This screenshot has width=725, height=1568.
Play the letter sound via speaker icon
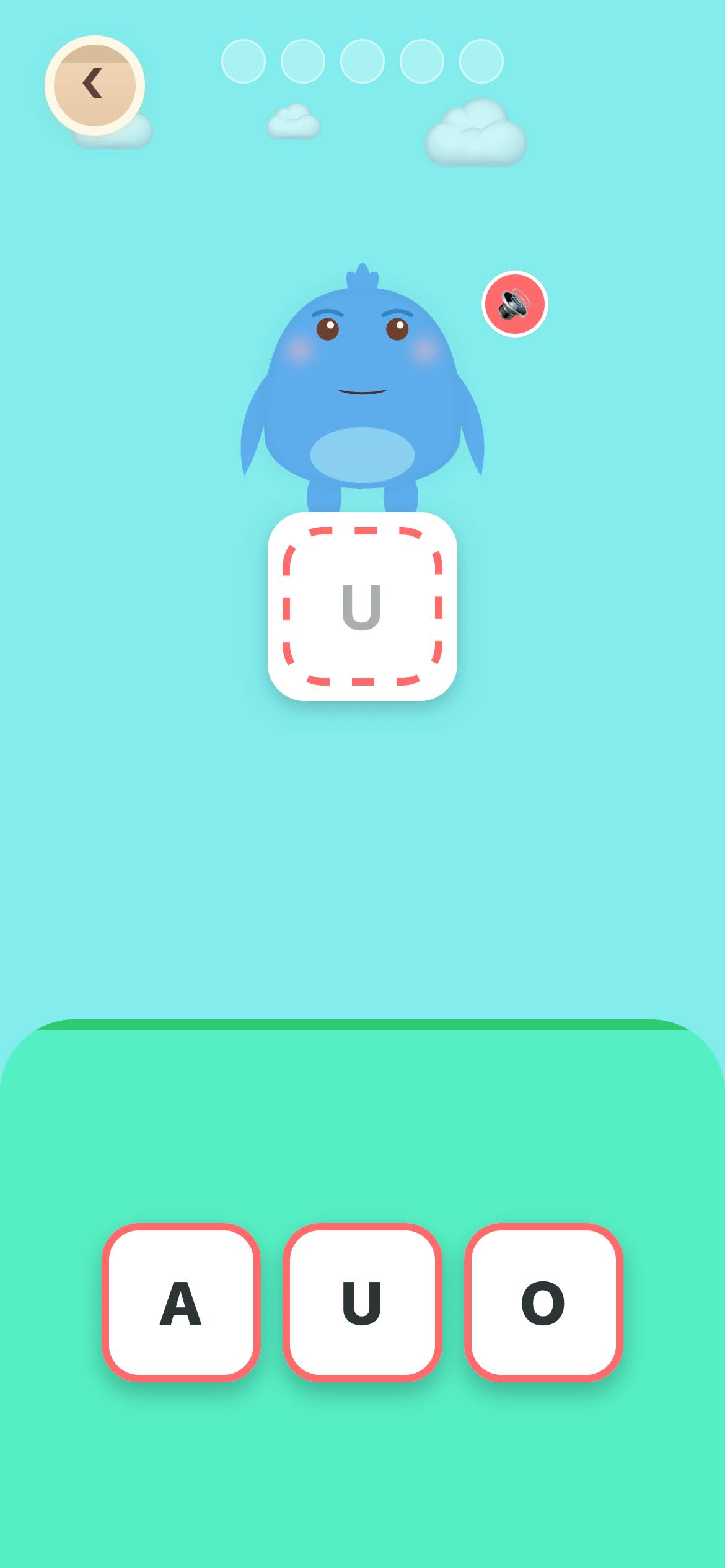pos(514,304)
